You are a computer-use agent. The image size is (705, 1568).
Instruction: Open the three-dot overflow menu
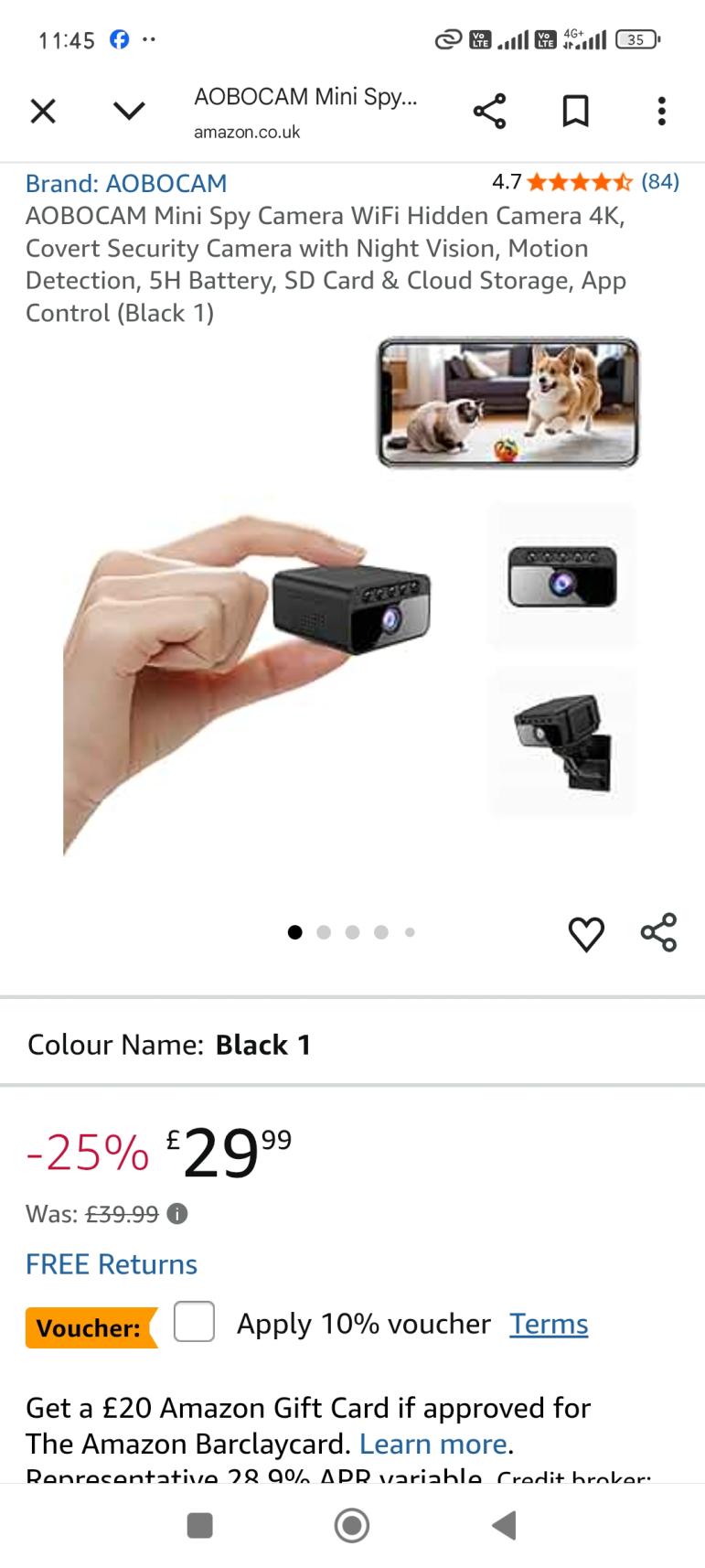click(x=661, y=112)
